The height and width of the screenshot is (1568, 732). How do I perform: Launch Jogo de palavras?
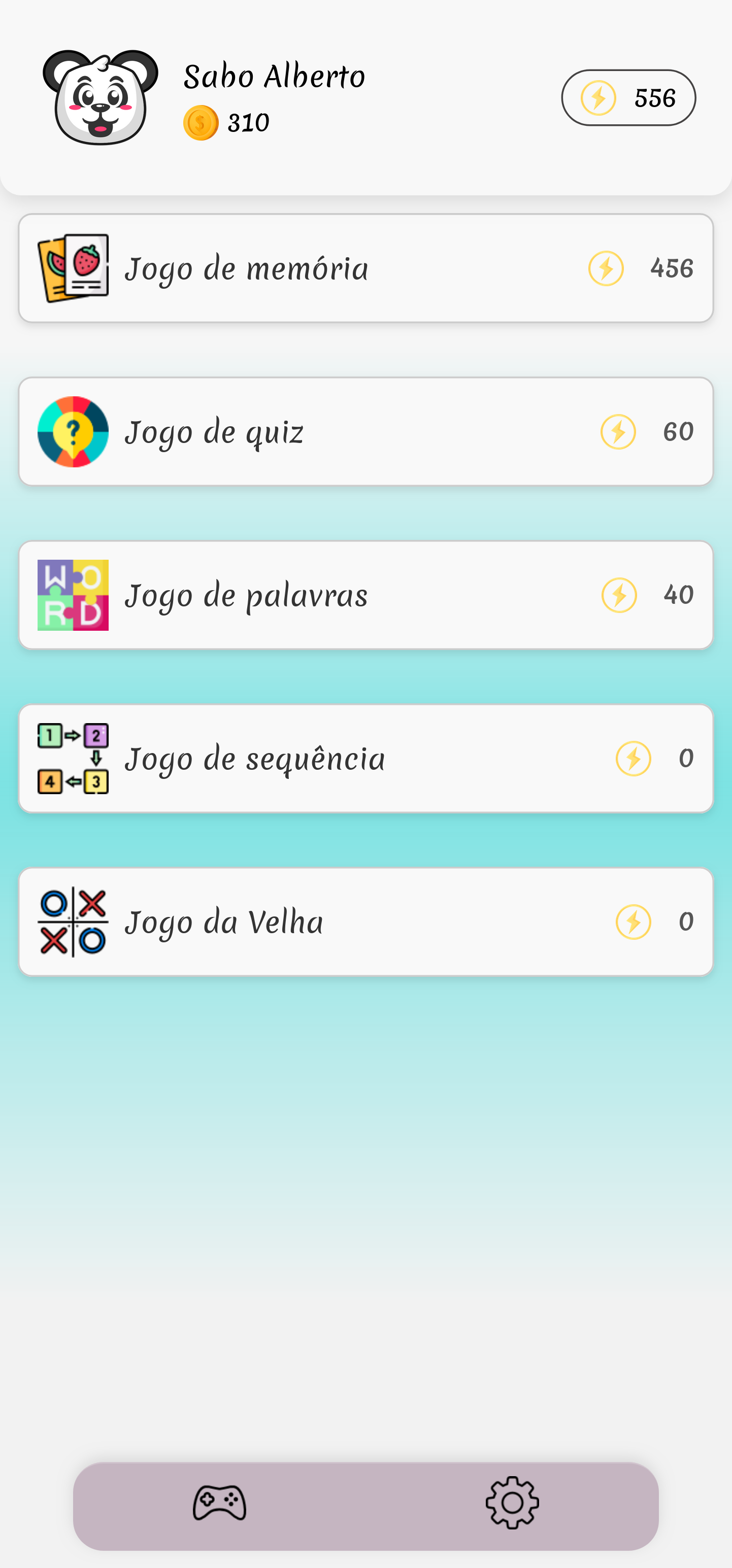[365, 595]
